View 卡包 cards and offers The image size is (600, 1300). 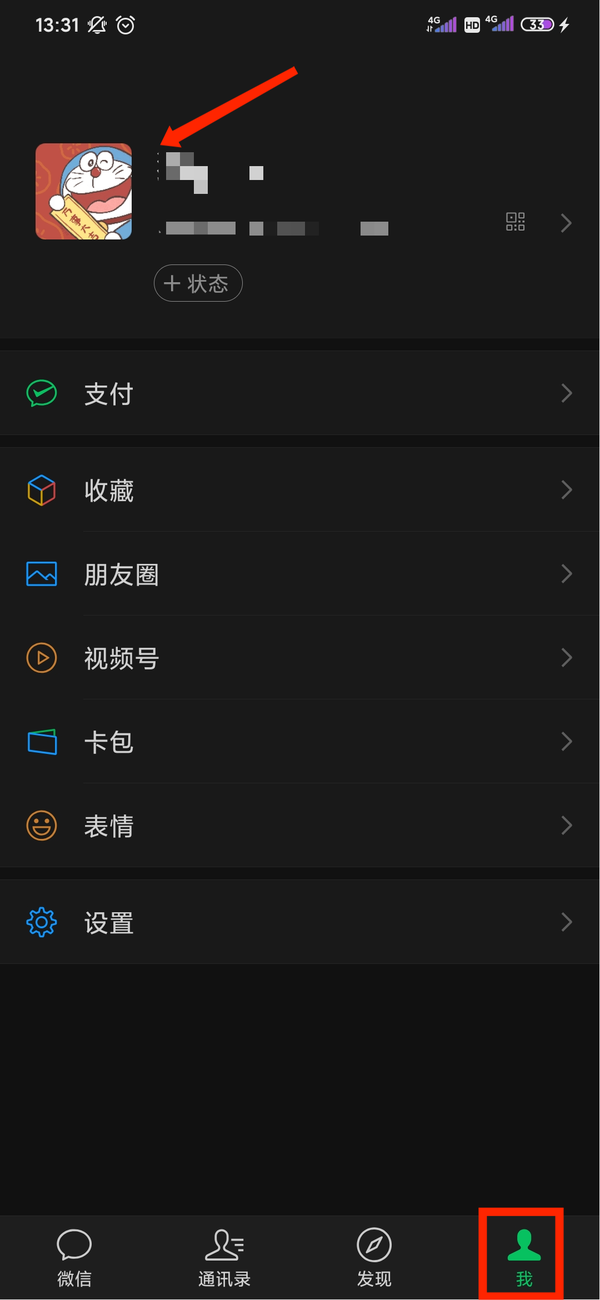pos(300,742)
